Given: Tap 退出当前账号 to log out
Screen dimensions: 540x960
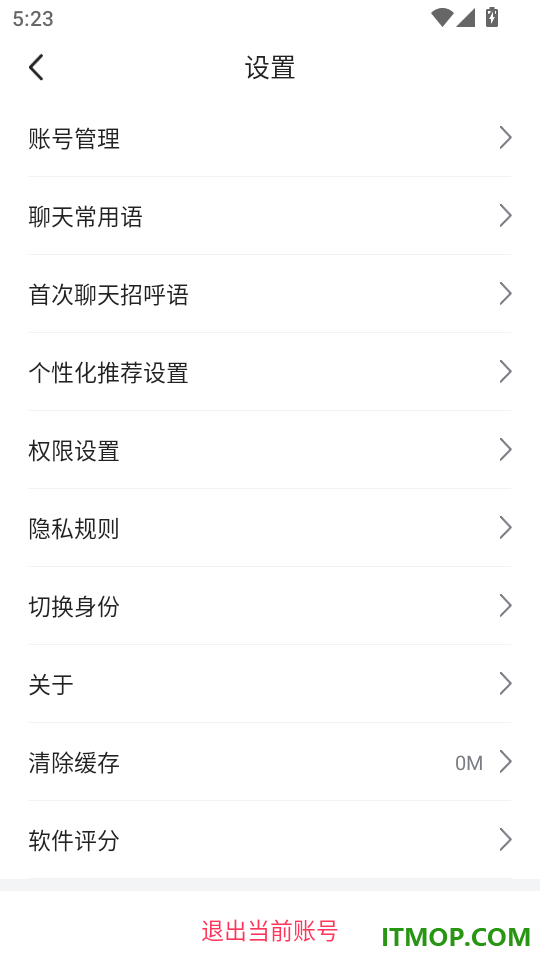Looking at the screenshot, I should tap(270, 931).
